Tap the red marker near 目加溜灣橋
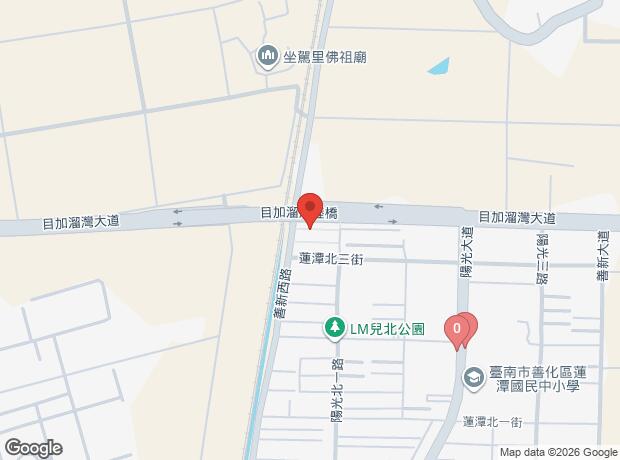 coord(310,209)
